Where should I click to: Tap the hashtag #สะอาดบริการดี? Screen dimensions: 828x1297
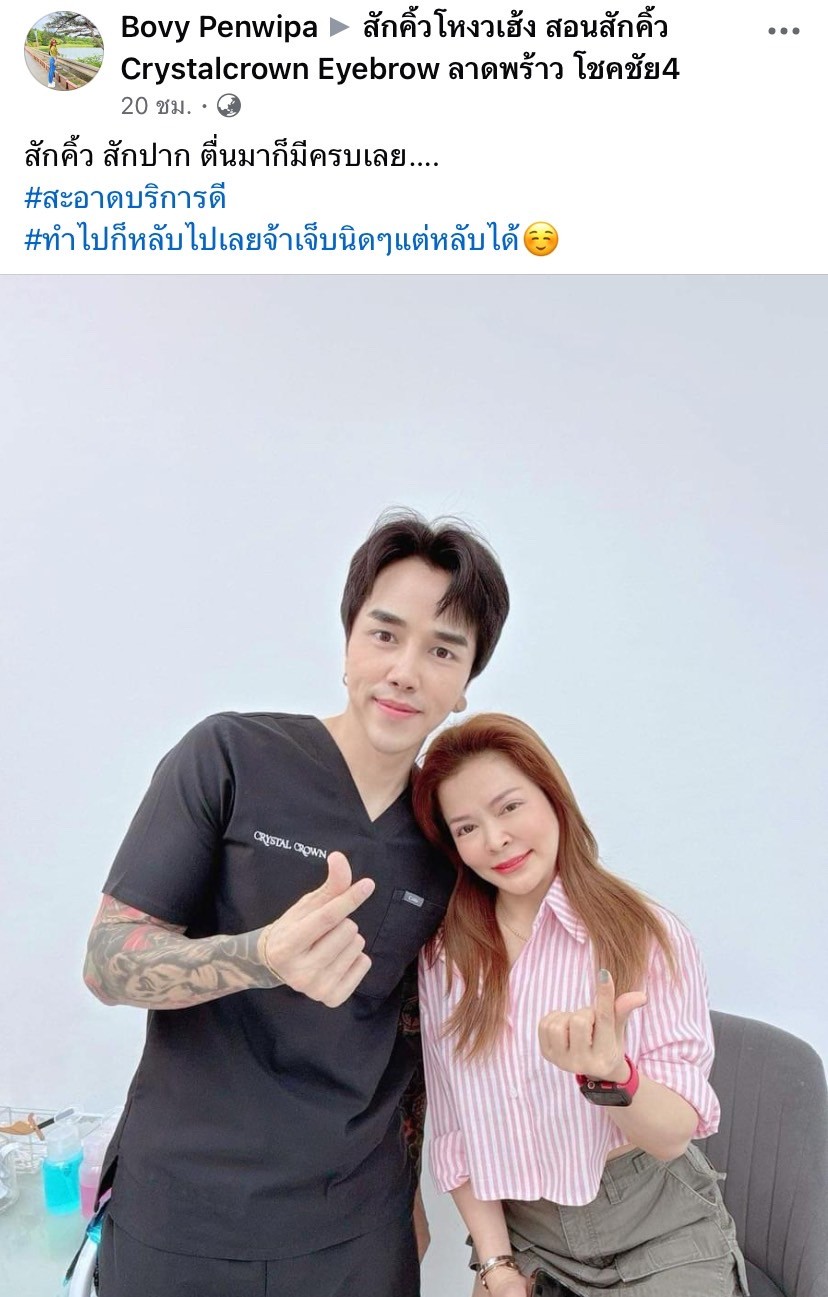click(125, 198)
